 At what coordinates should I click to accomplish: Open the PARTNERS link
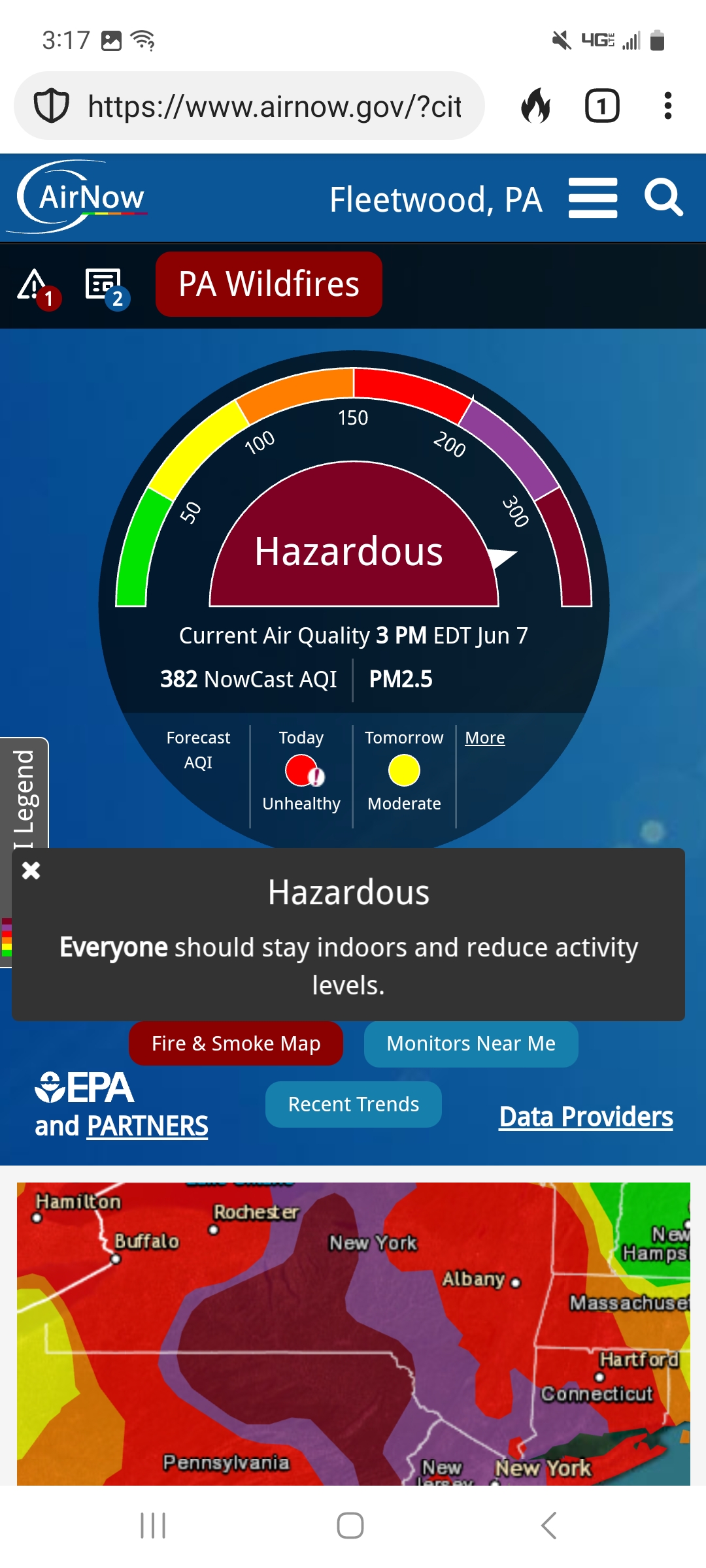148,1126
